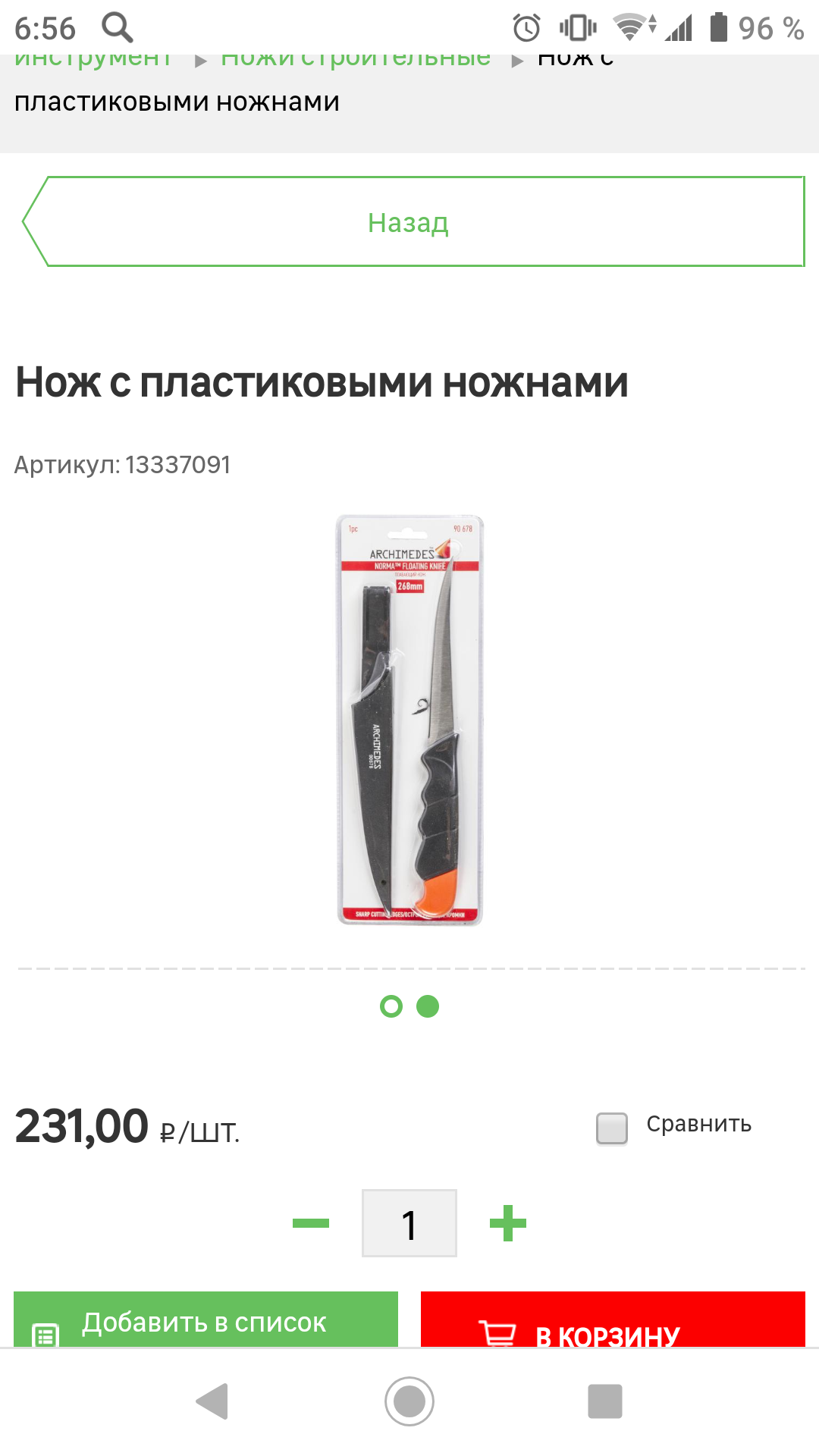Open the Ножи строительные breadcrumb link
Viewport: 819px width, 1456px height.
pos(355,61)
